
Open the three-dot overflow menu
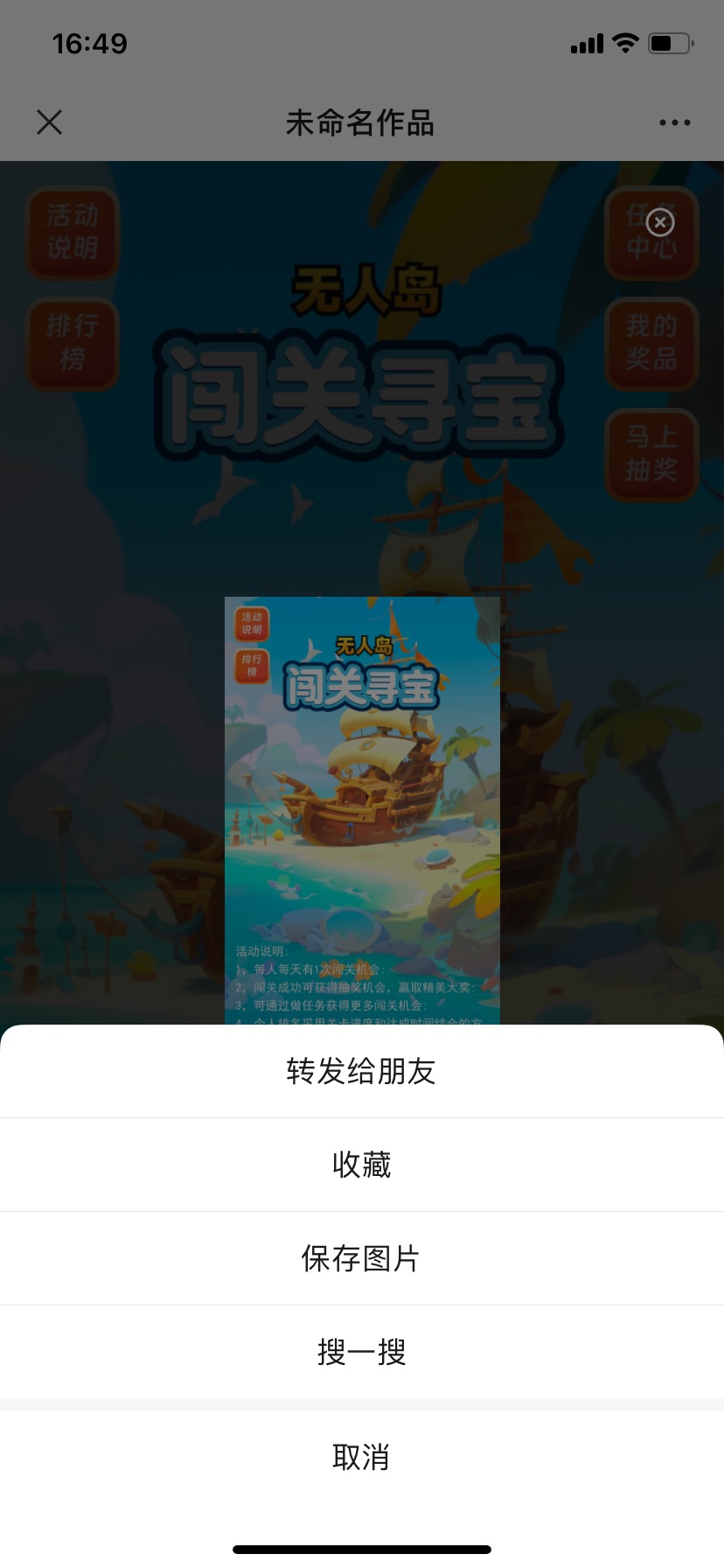pos(674,122)
